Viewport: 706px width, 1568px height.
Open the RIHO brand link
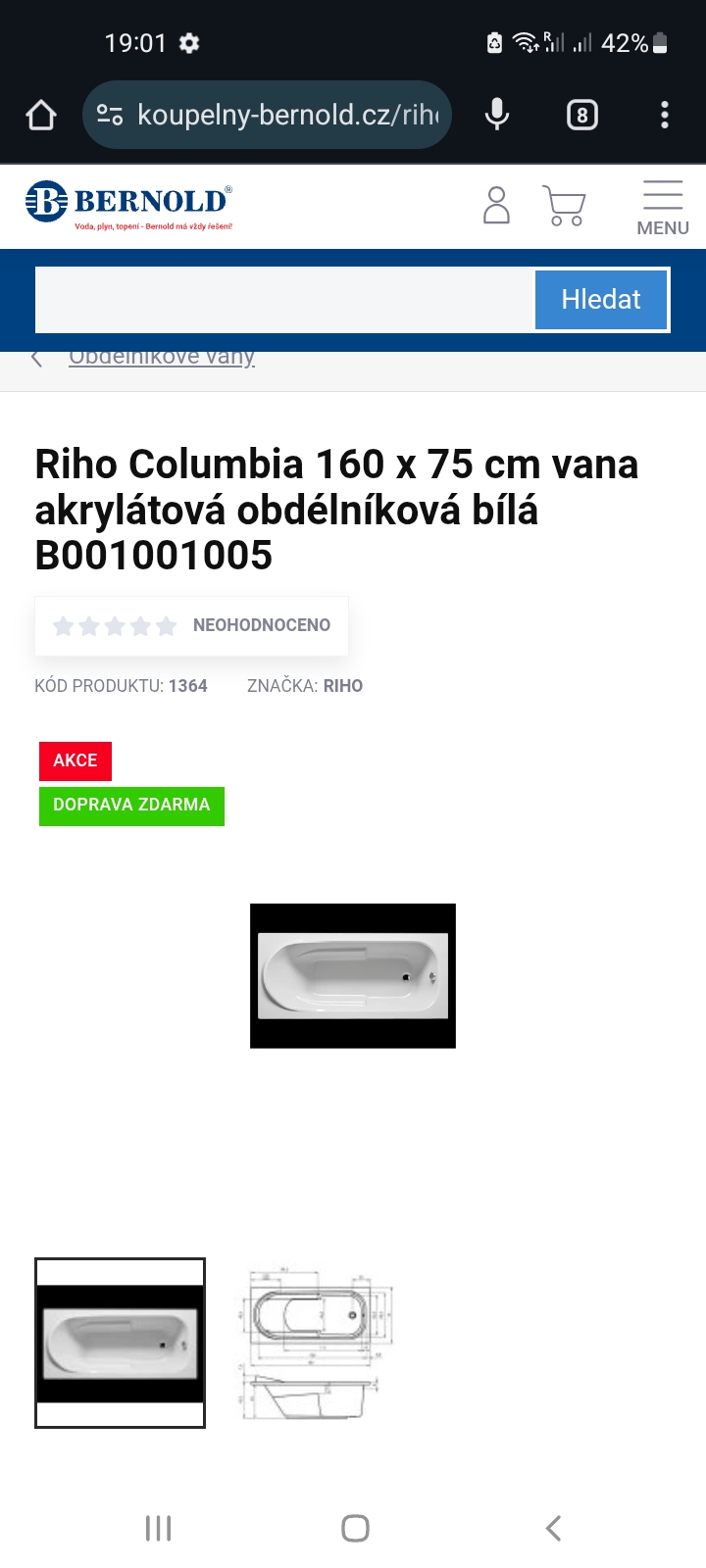[x=343, y=686]
